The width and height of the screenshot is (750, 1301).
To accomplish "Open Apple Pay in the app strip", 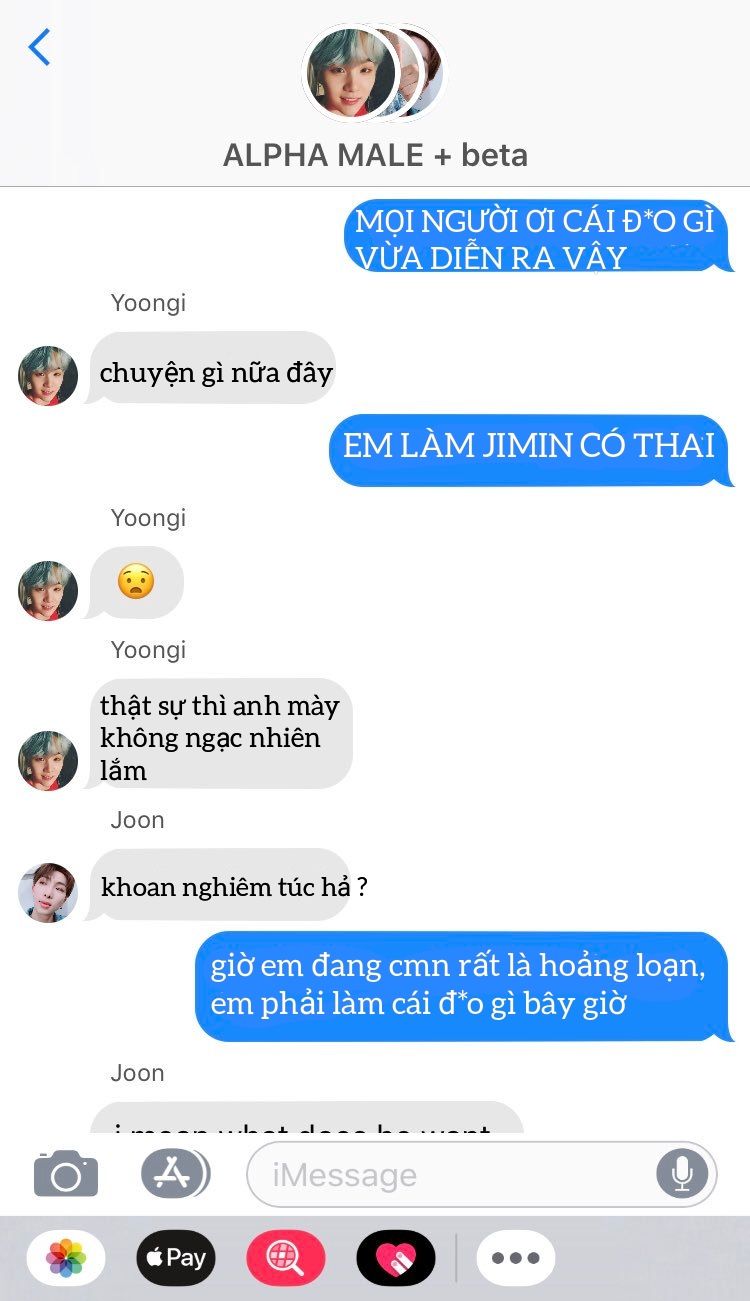I will click(x=176, y=1257).
